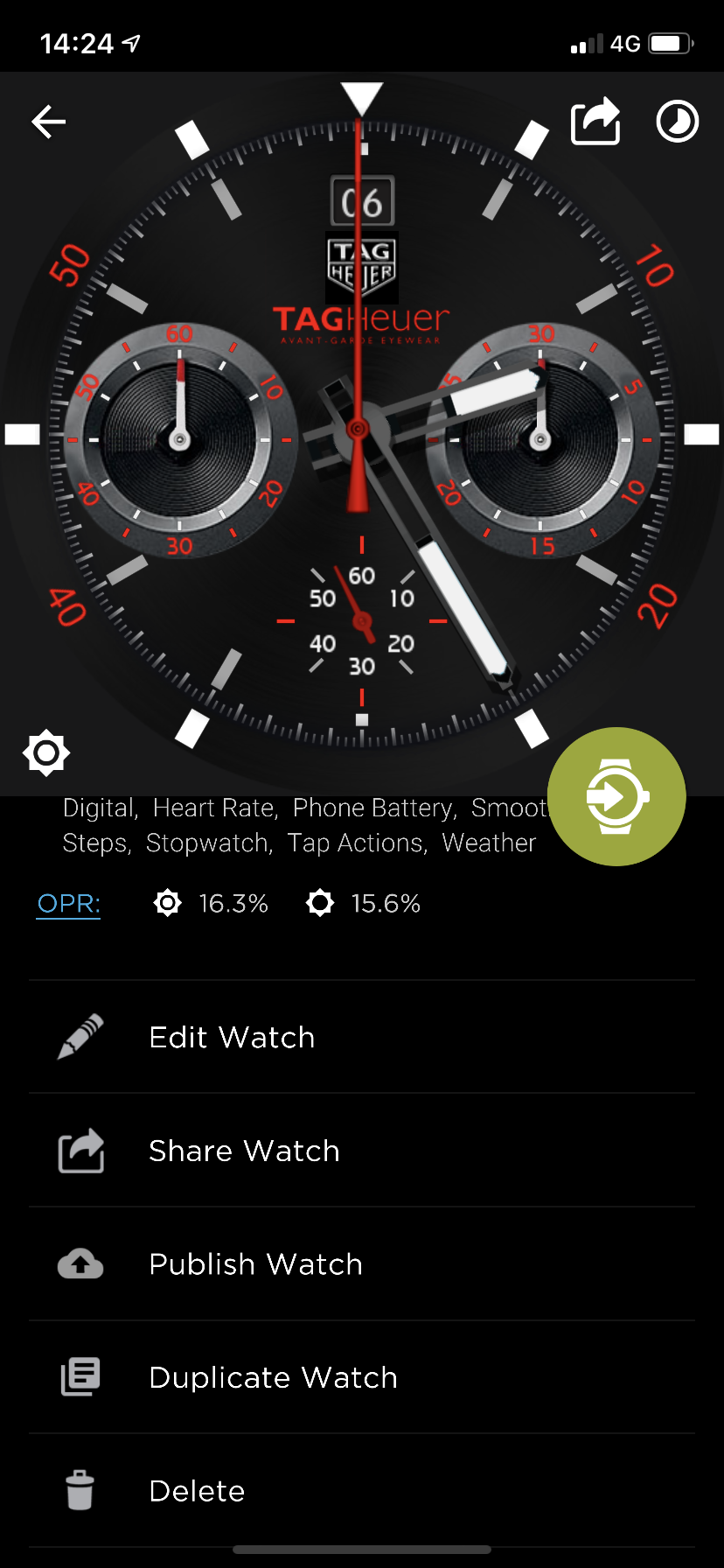Open the clock/time-travel icon

[x=678, y=122]
